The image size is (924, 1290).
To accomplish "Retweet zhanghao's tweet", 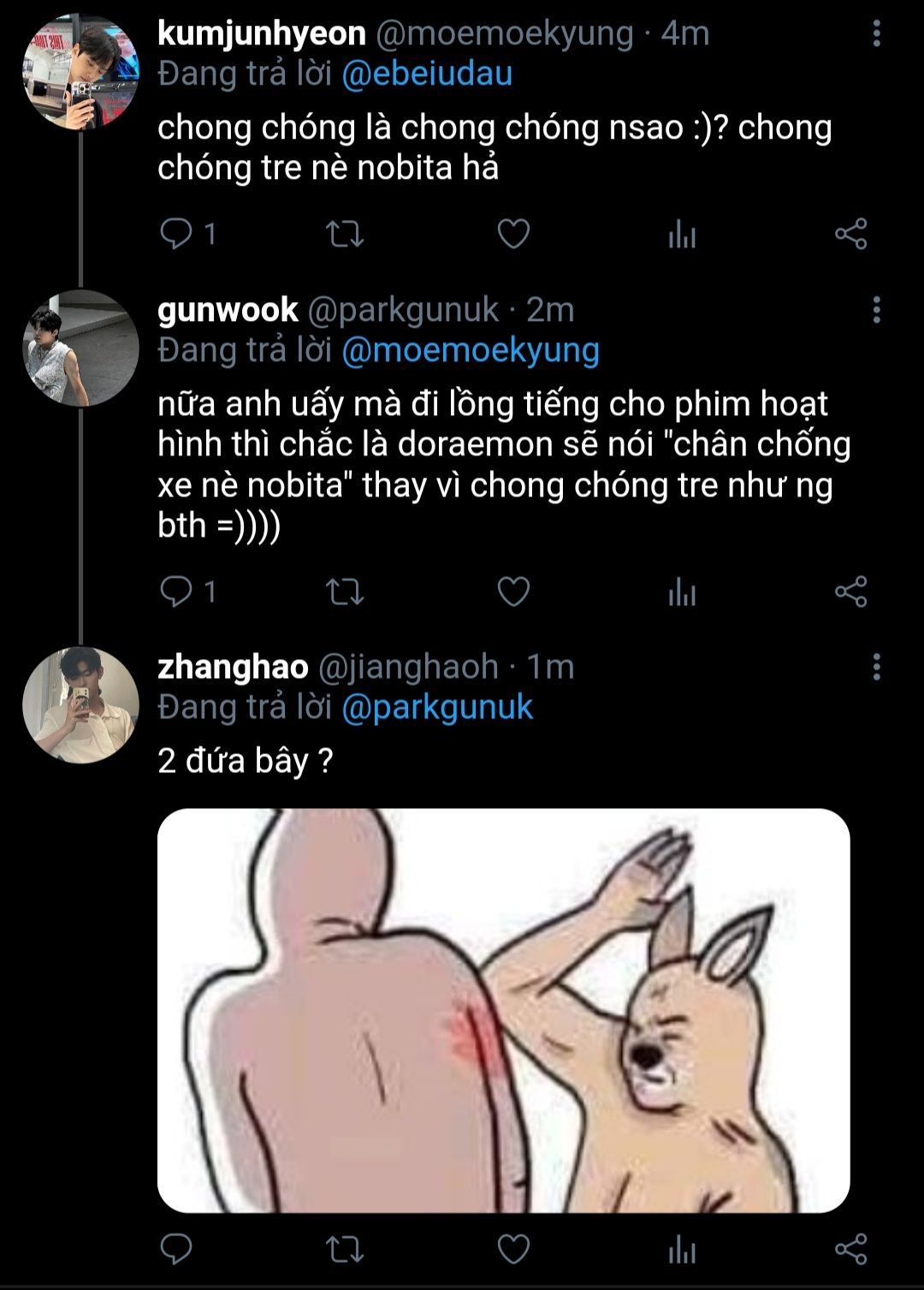I will click(346, 1250).
